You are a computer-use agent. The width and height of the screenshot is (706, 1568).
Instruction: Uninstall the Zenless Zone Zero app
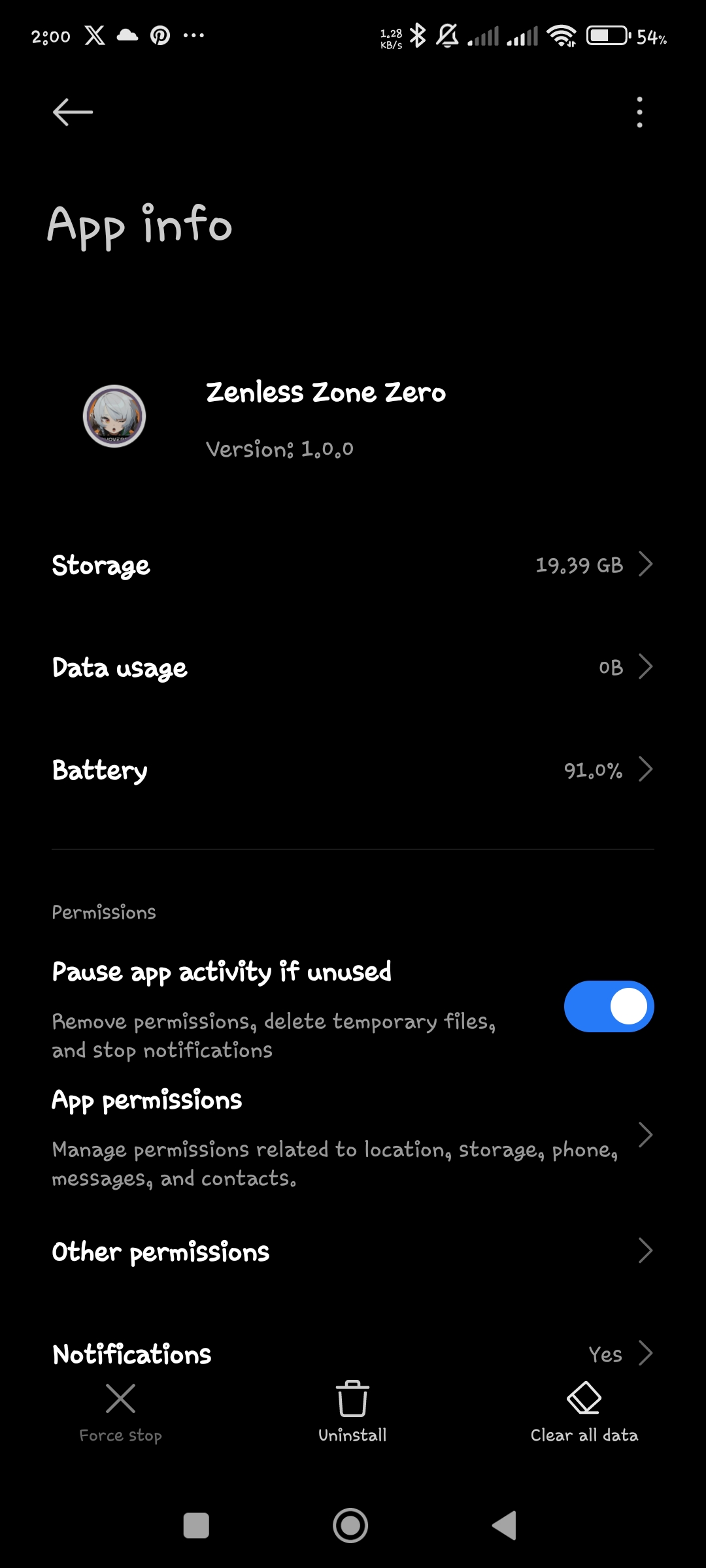[352, 1413]
